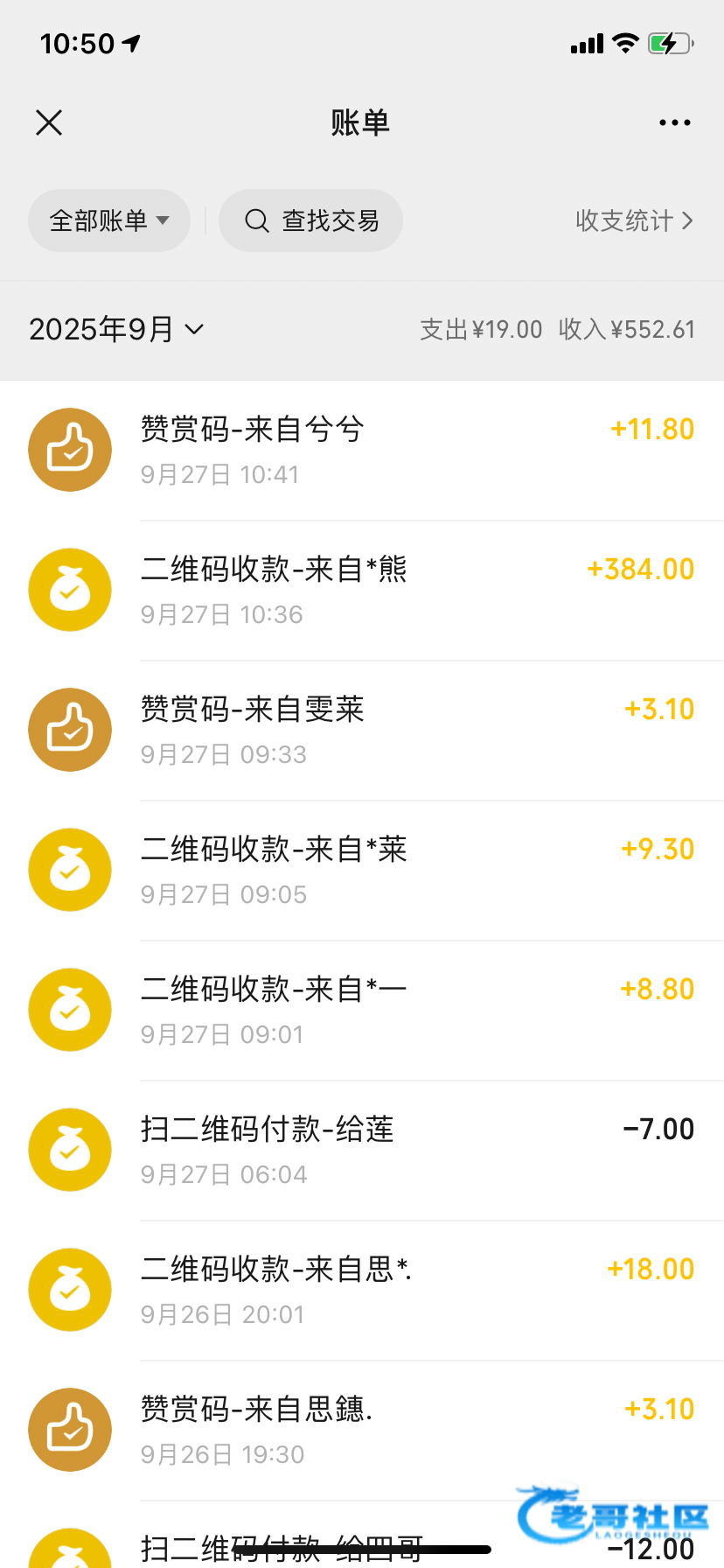Open the +8.80 二维码收款 from *一
The height and width of the screenshot is (1568, 724).
coord(362,1011)
